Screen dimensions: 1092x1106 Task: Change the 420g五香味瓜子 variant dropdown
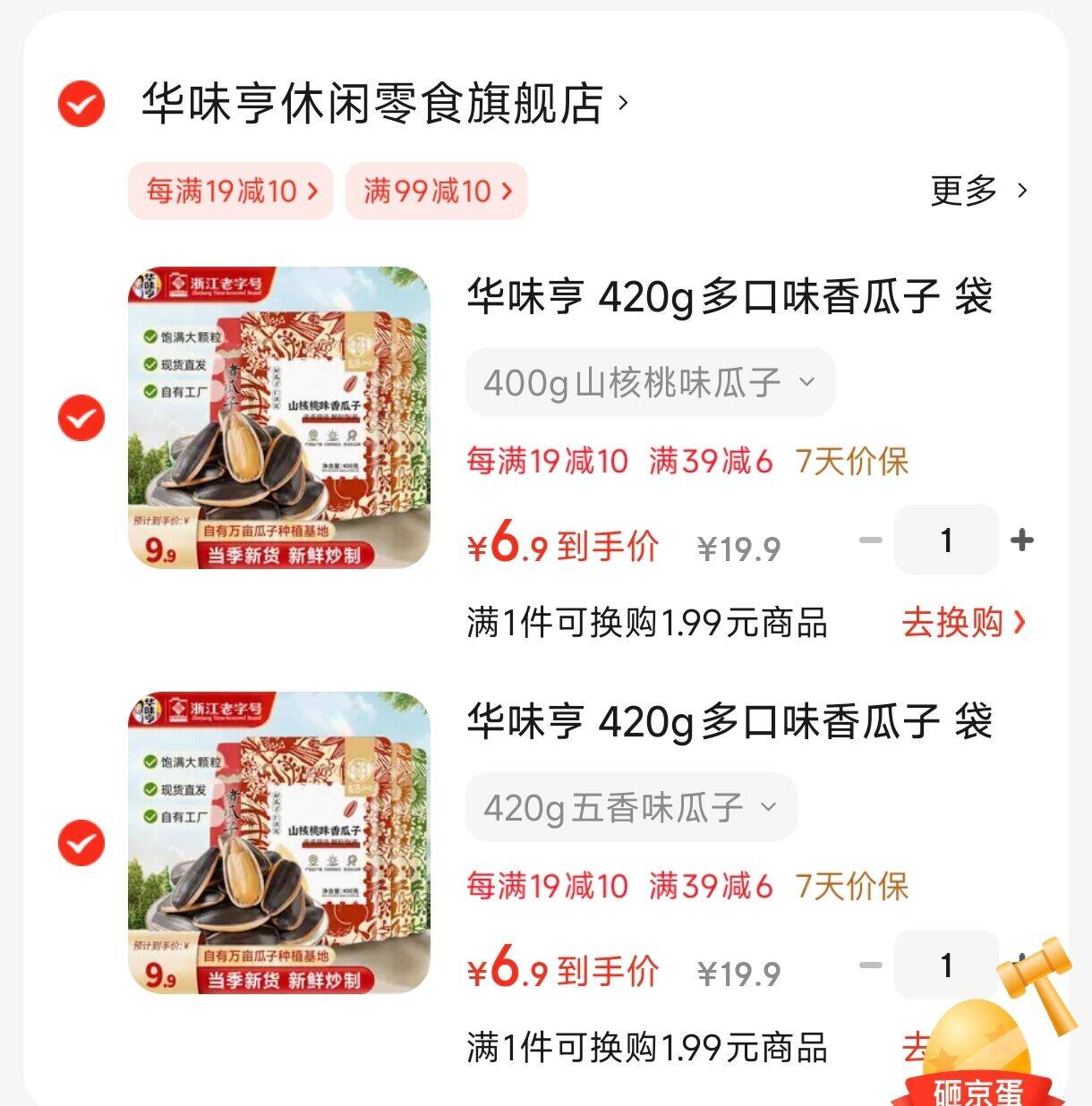(x=631, y=808)
